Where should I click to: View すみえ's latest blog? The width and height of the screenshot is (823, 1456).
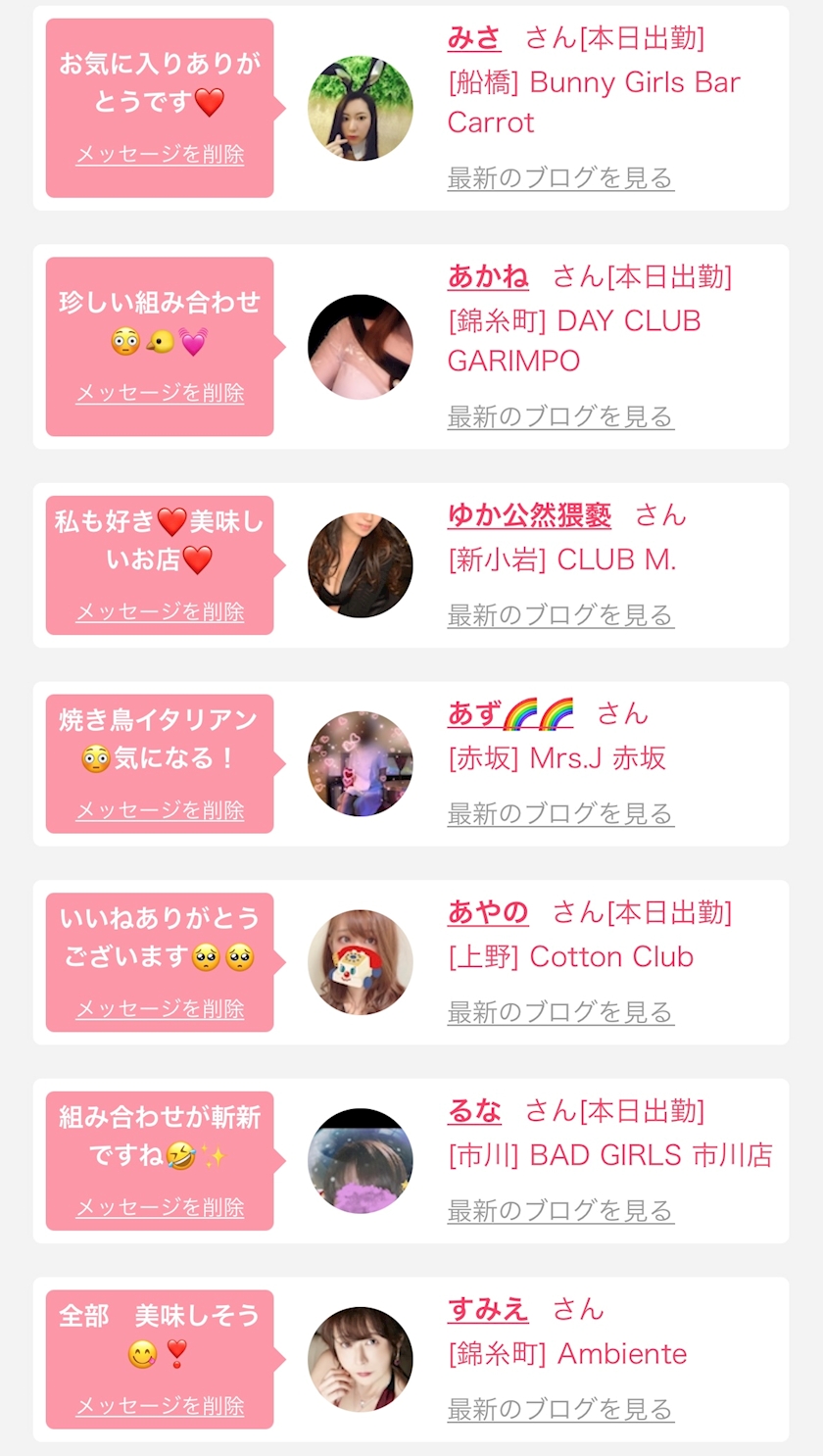pyautogui.click(x=560, y=1410)
